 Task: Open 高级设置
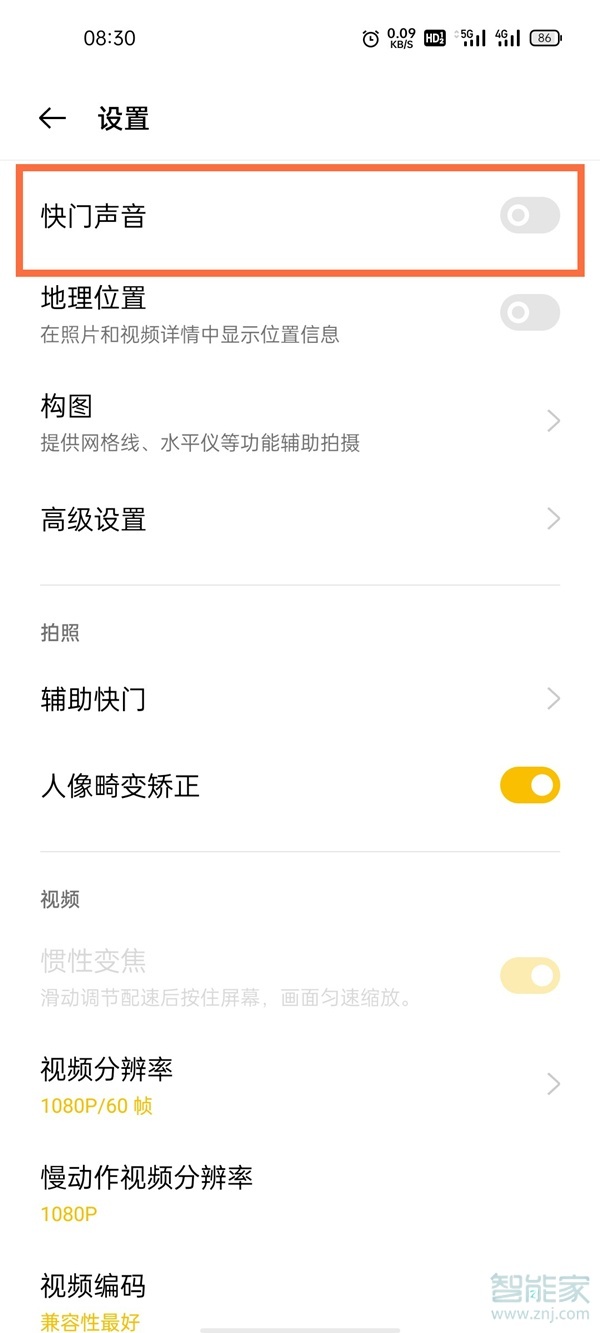[300, 519]
